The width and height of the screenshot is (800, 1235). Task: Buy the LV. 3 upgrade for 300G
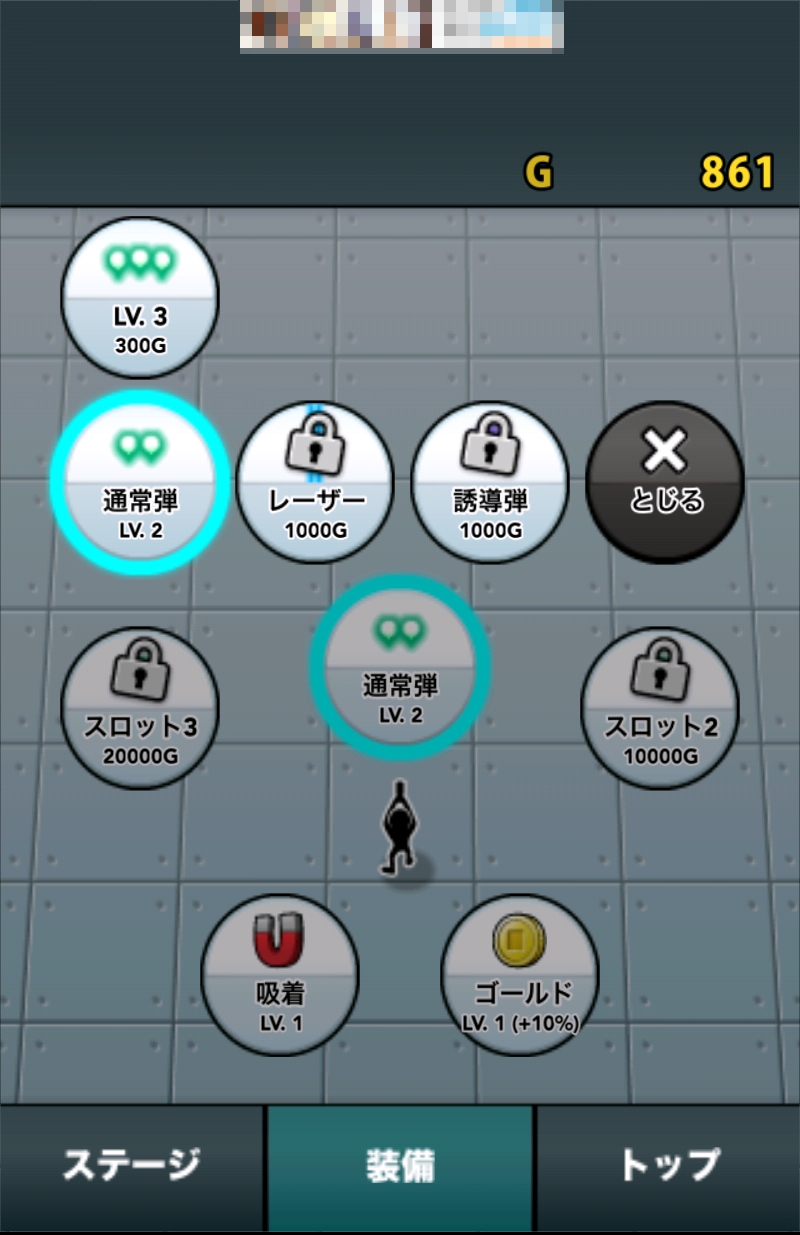point(140,296)
